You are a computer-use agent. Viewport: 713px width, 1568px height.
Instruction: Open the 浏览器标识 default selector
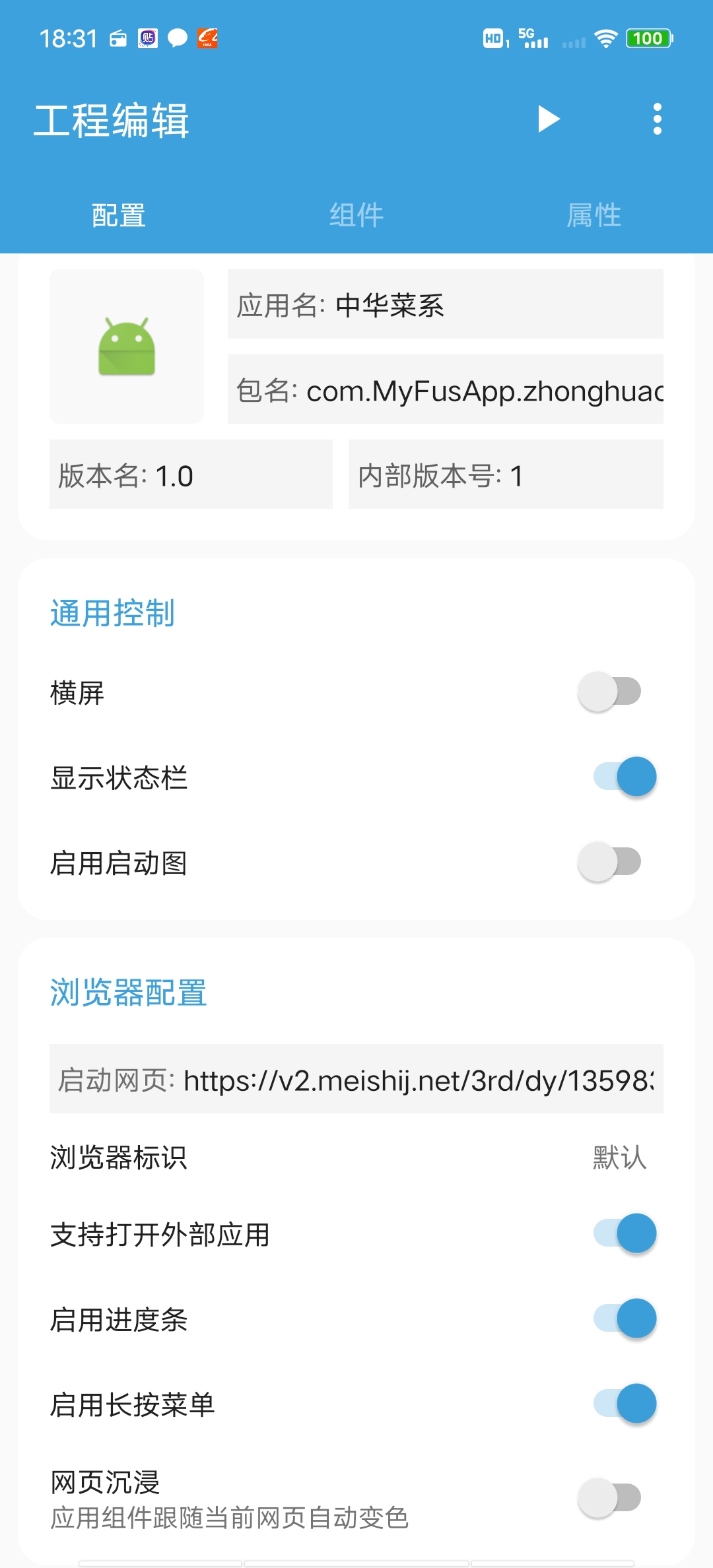click(619, 1157)
